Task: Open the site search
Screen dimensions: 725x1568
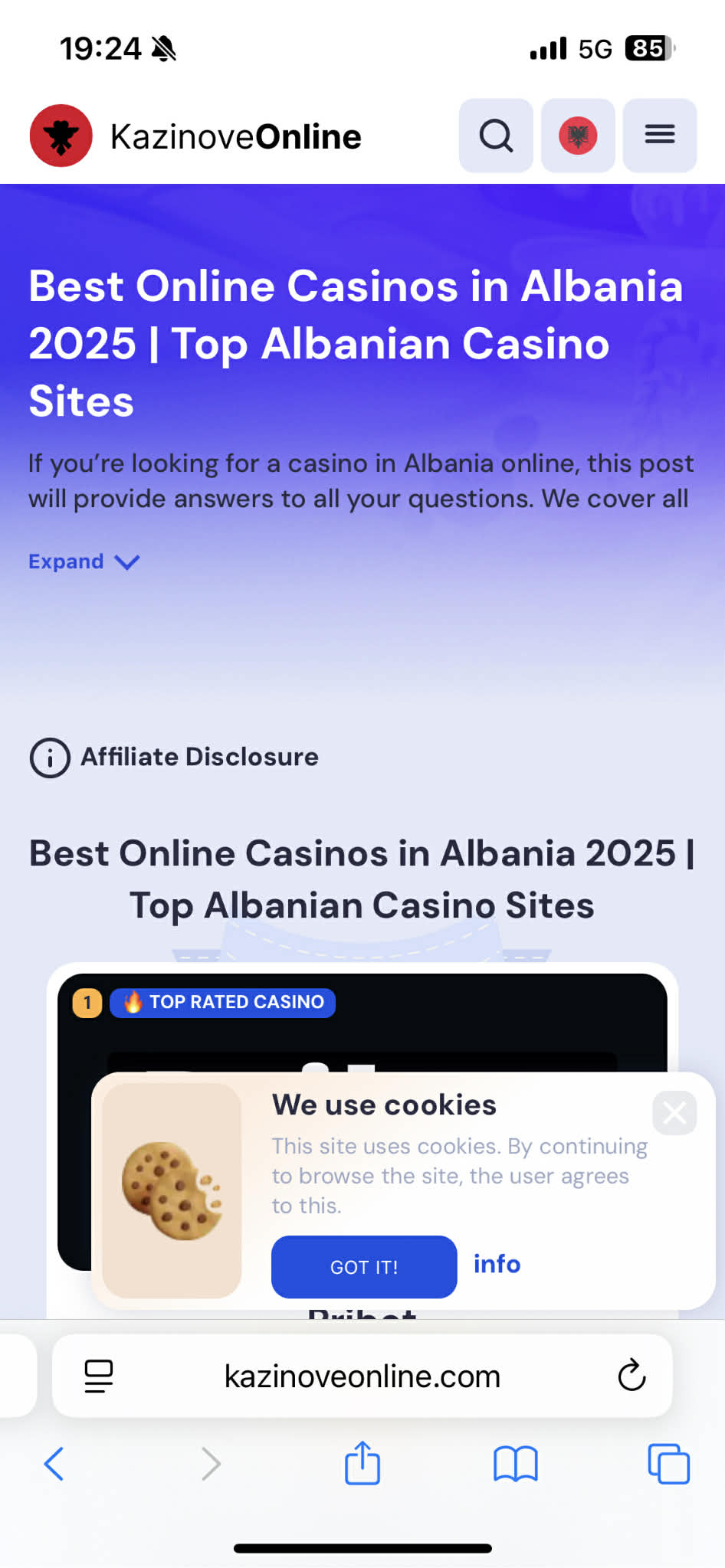Action: [496, 136]
